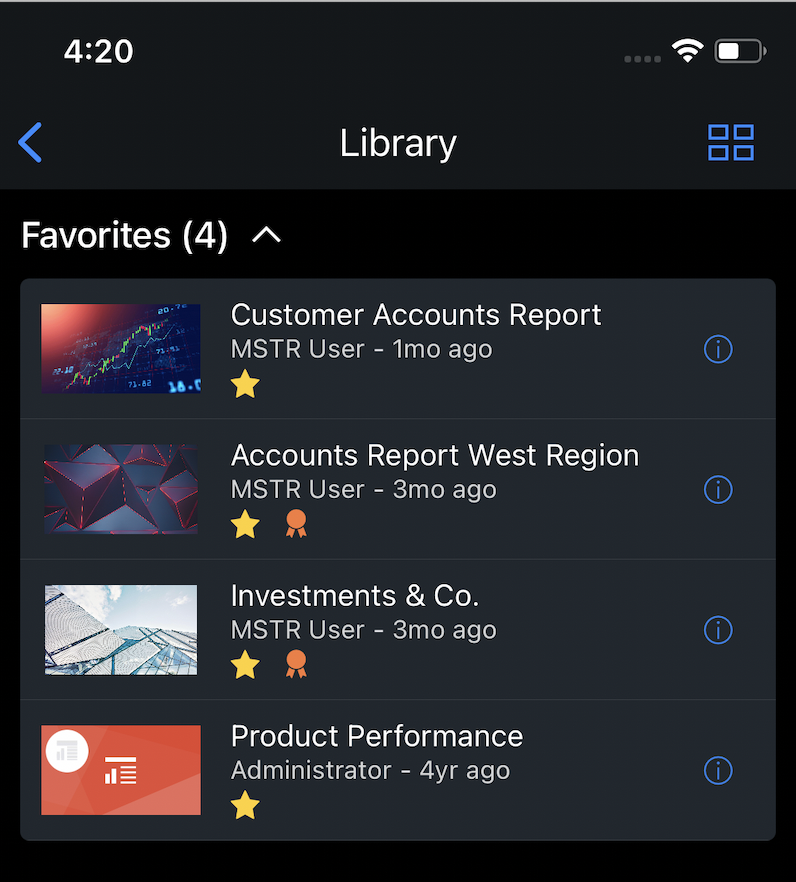Tap the chevron next to Favorites heading
This screenshot has width=796, height=882.
[266, 234]
